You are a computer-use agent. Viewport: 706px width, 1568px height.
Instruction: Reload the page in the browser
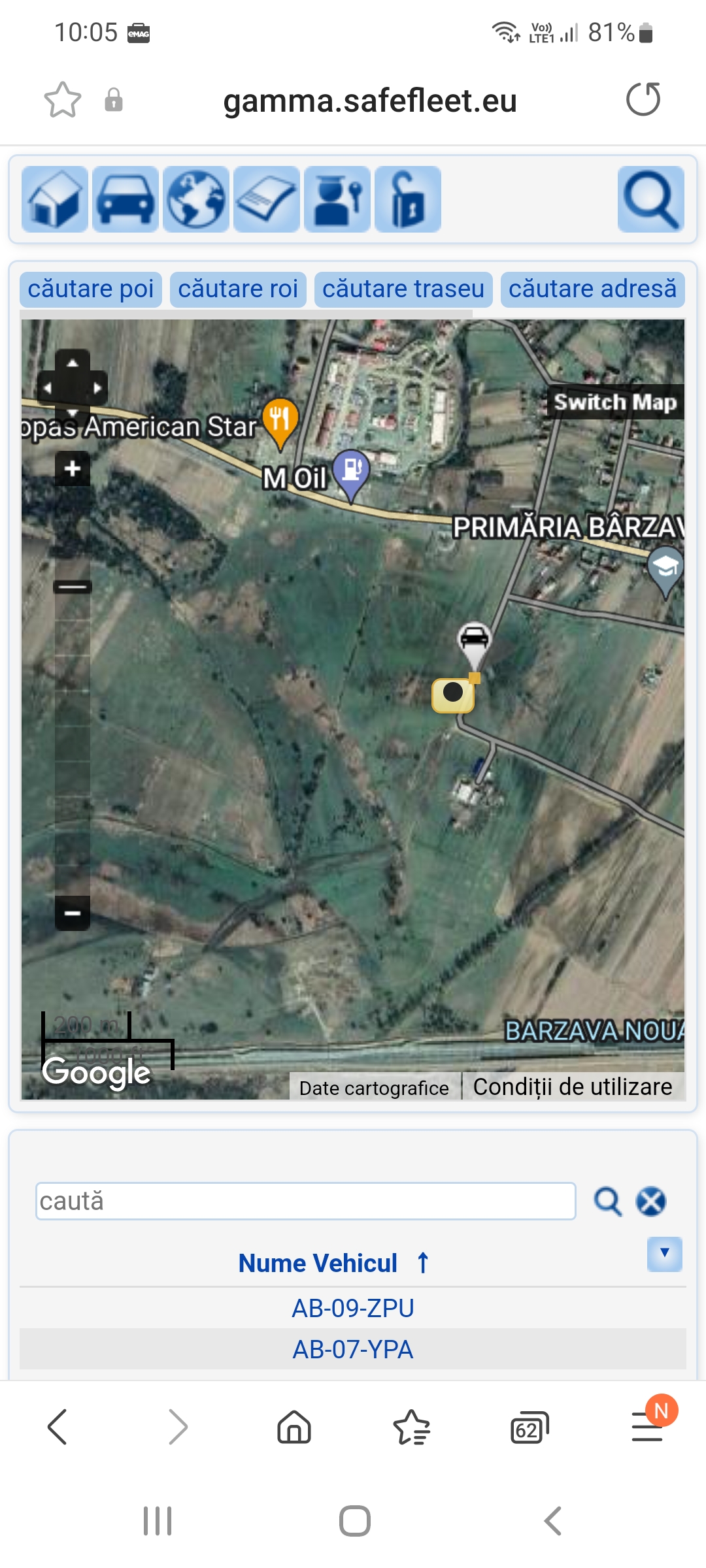click(x=643, y=100)
